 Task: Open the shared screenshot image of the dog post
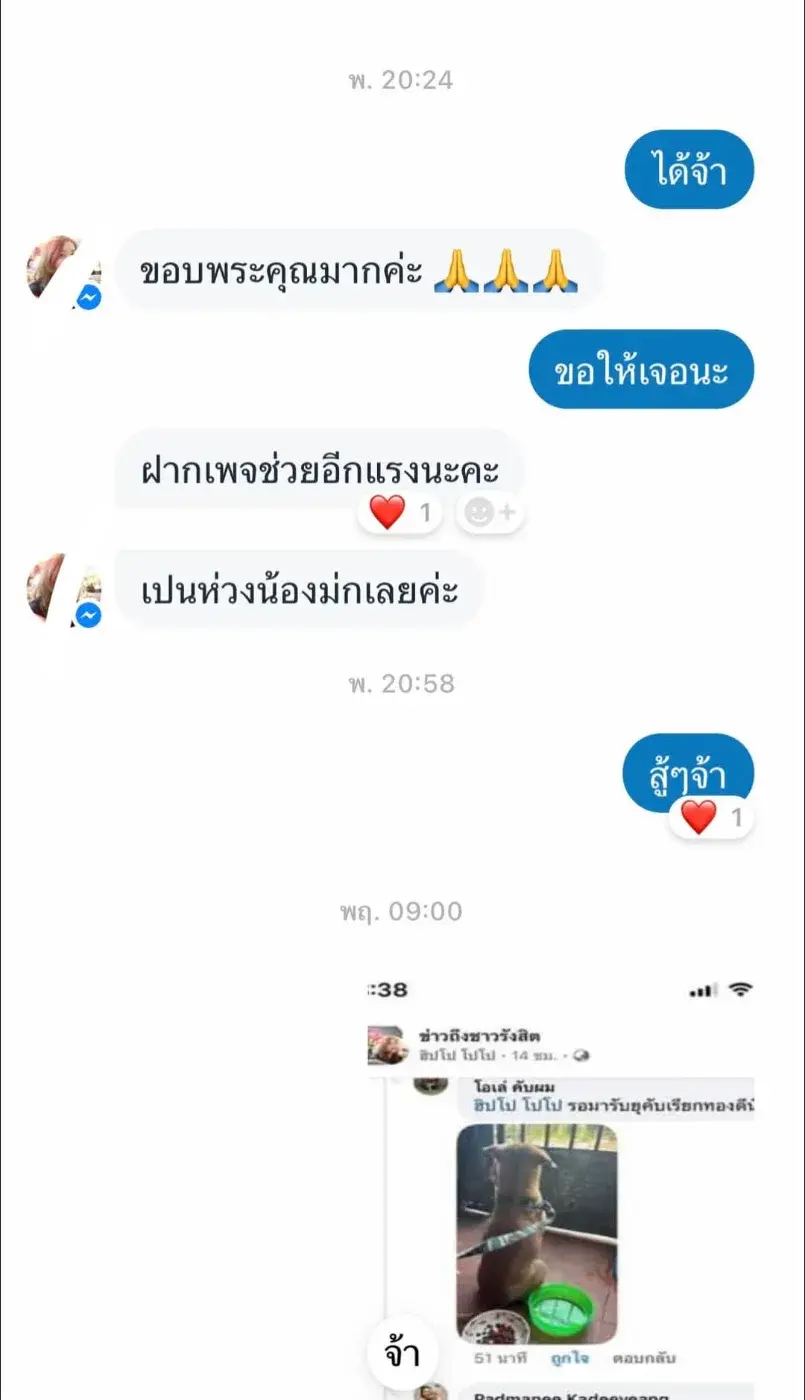(560, 1180)
